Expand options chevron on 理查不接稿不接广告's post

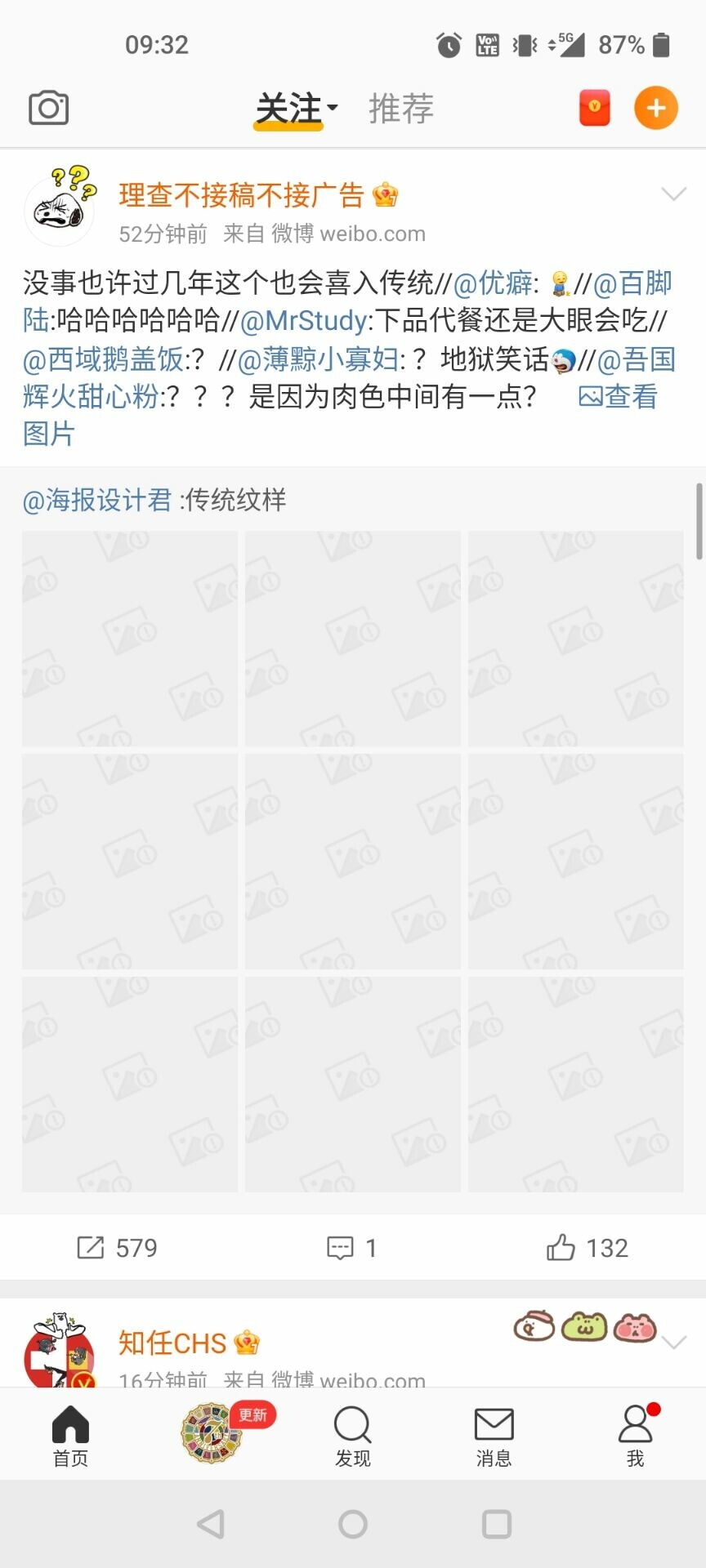[x=673, y=194]
